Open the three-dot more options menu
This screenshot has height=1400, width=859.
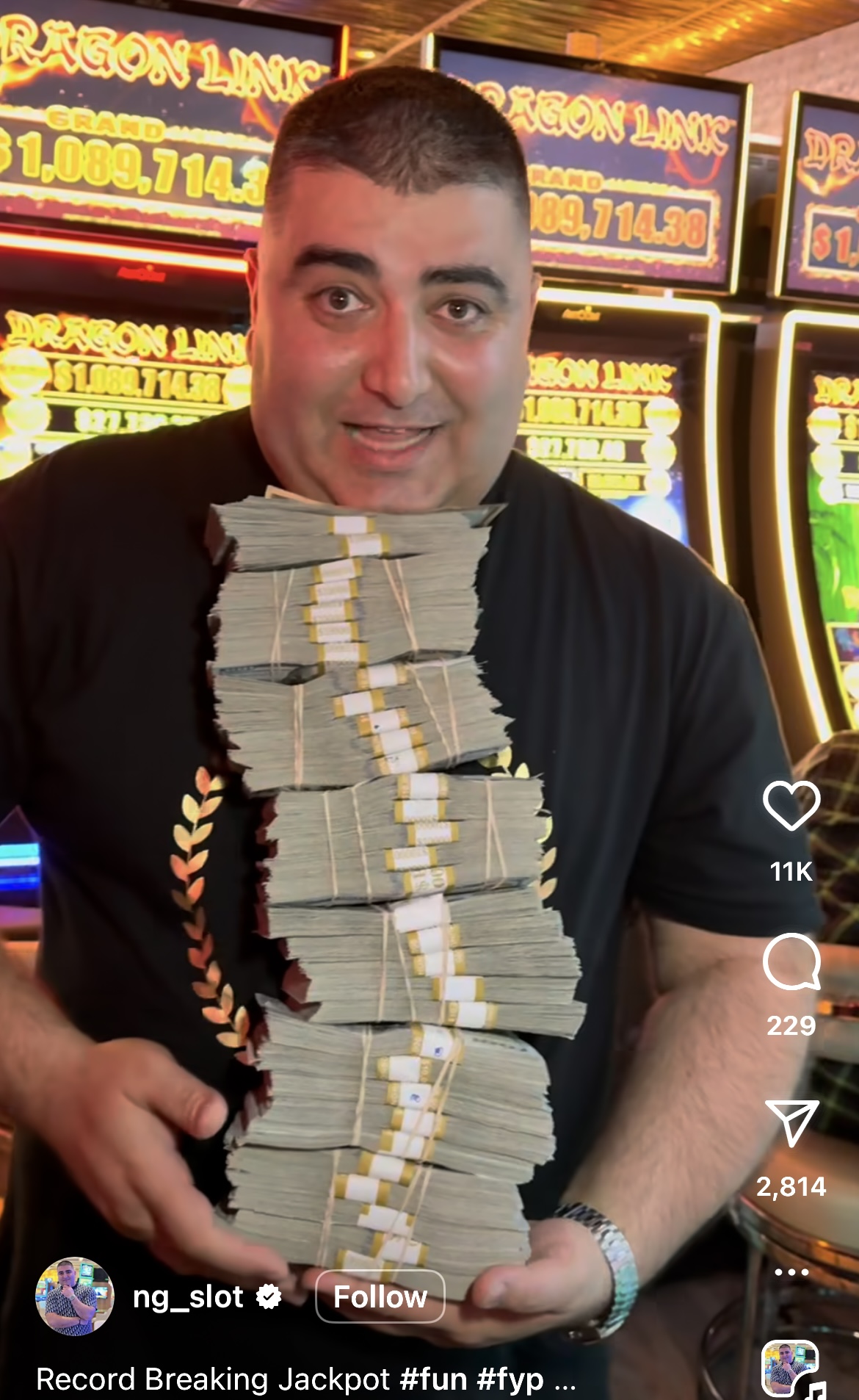791,1271
